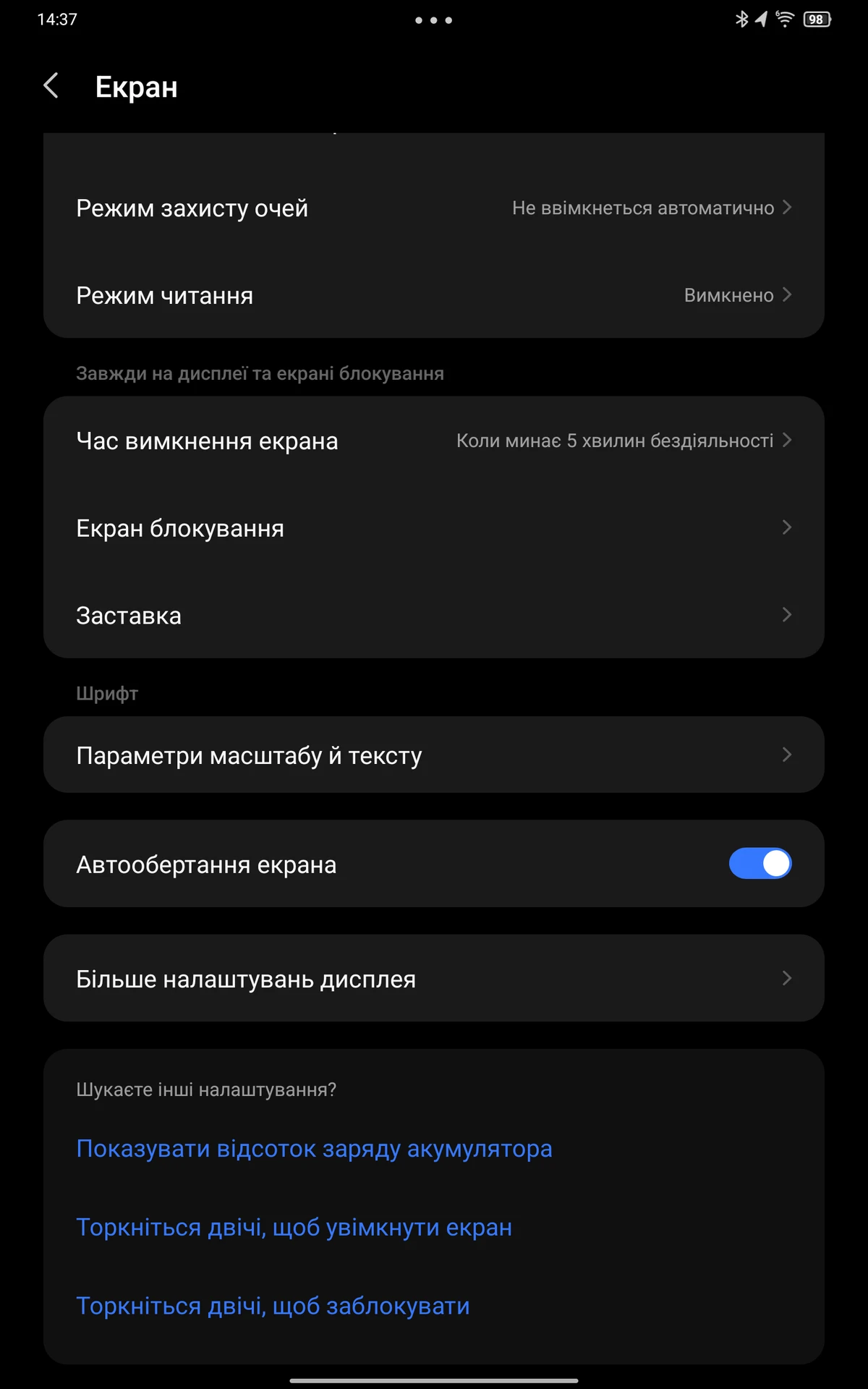Open Параметри масштабу й тексту

434,755
